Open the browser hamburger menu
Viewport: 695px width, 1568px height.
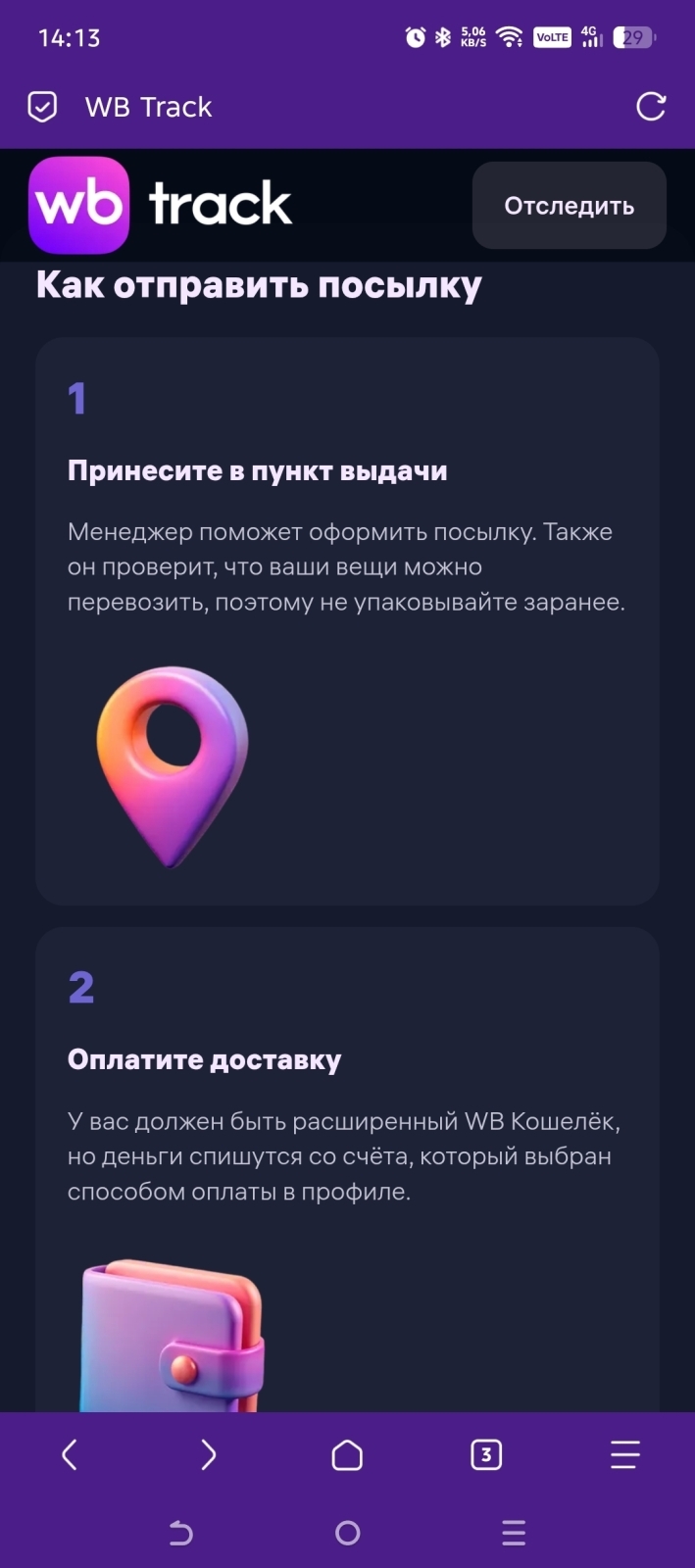tap(624, 1455)
